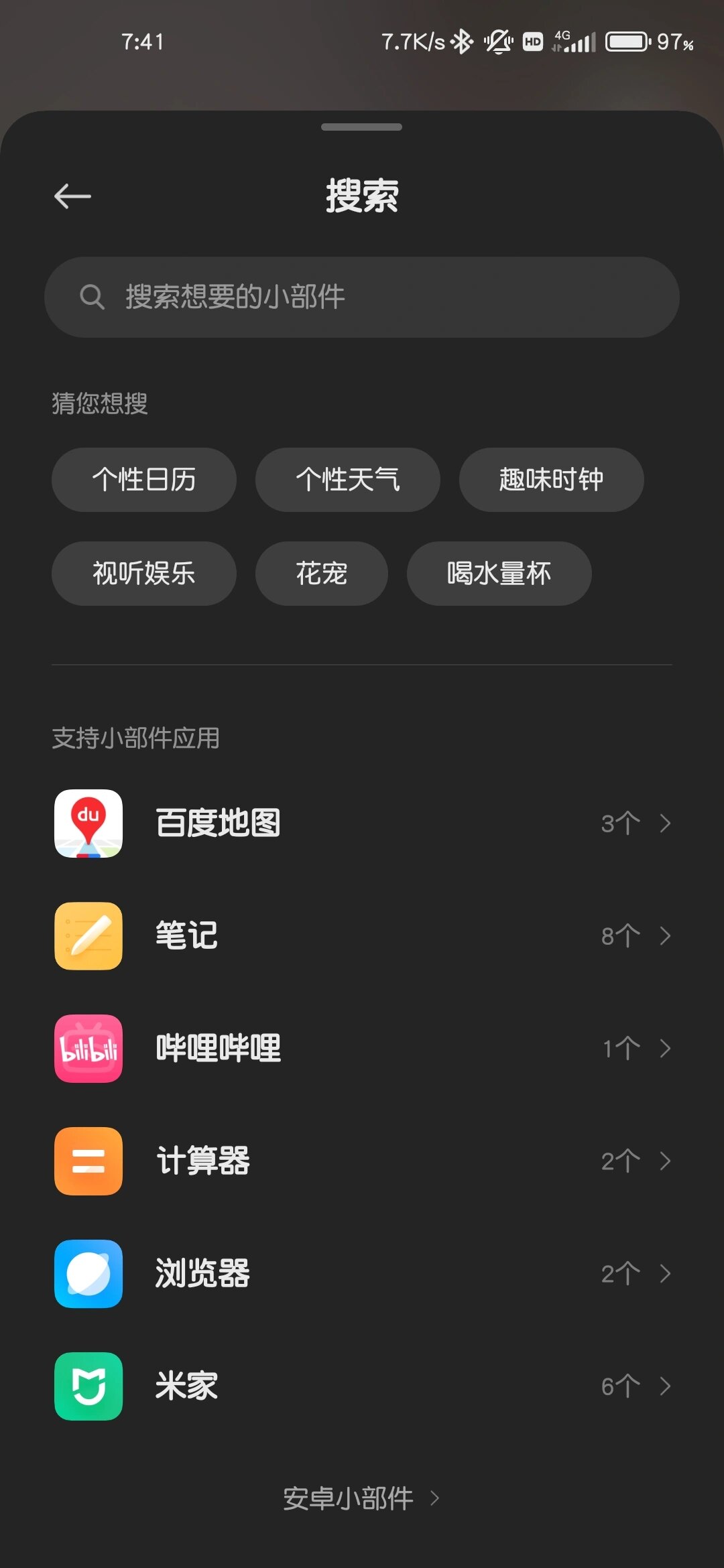Open the 计算器 calculator icon
724x1568 pixels.
pos(88,1162)
